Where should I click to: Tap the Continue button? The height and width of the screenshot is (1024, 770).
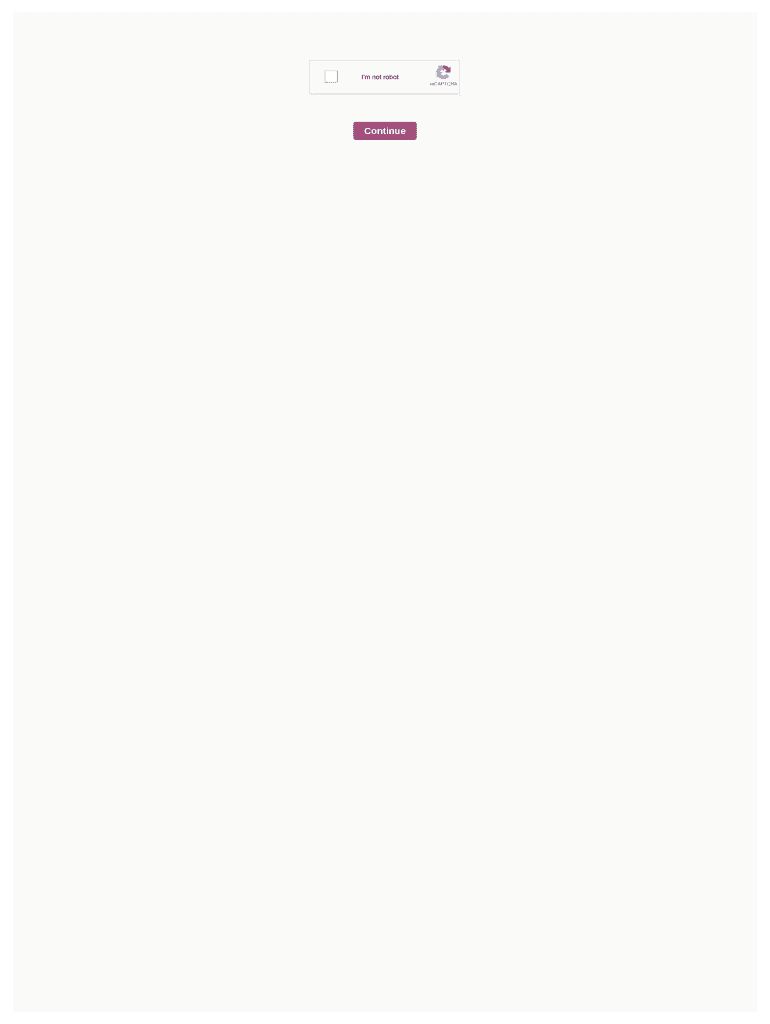pyautogui.click(x=384, y=131)
